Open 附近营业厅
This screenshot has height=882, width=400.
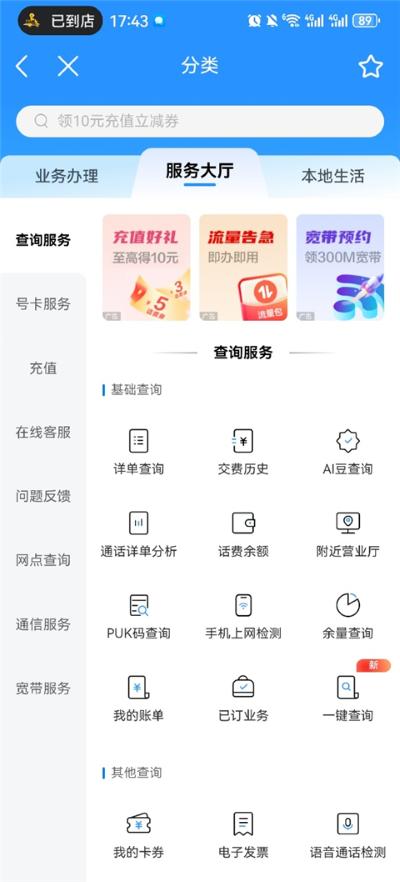pyautogui.click(x=348, y=534)
